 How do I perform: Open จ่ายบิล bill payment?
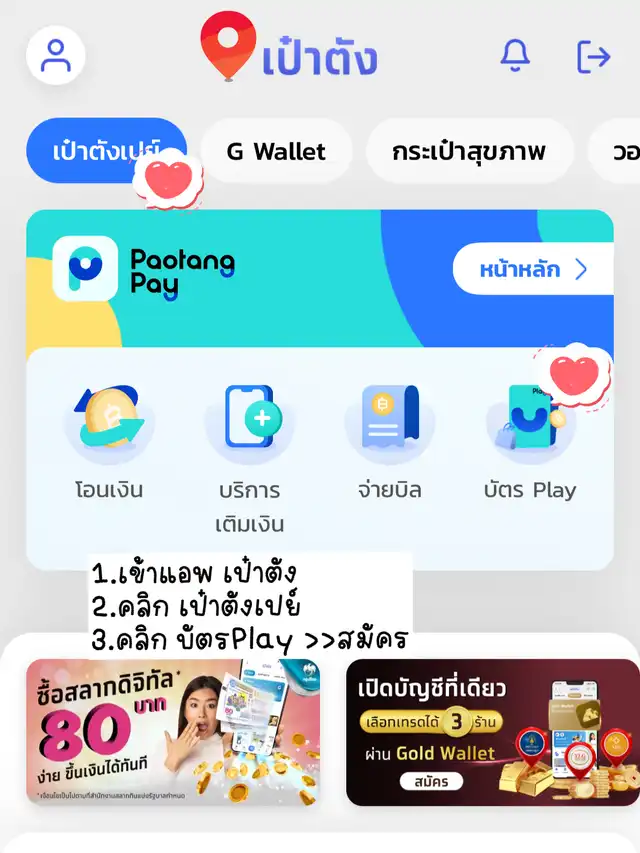tap(389, 440)
